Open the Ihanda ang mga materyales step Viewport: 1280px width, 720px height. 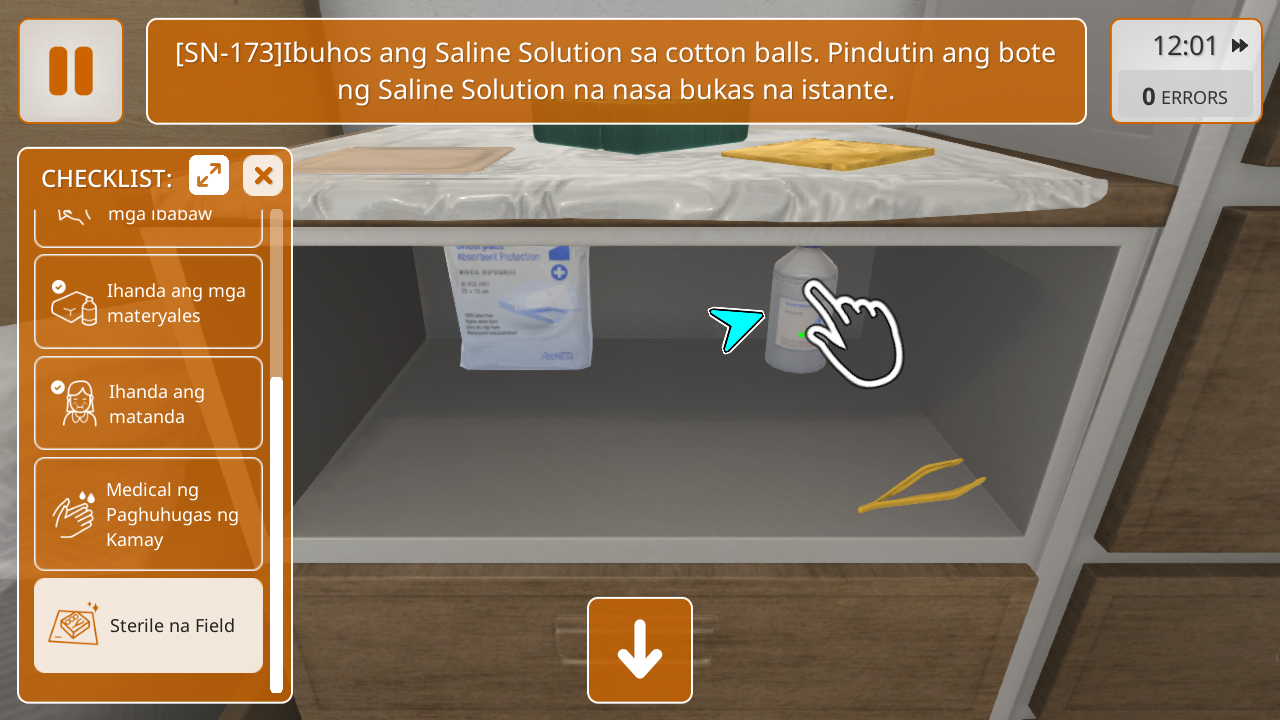(x=148, y=302)
